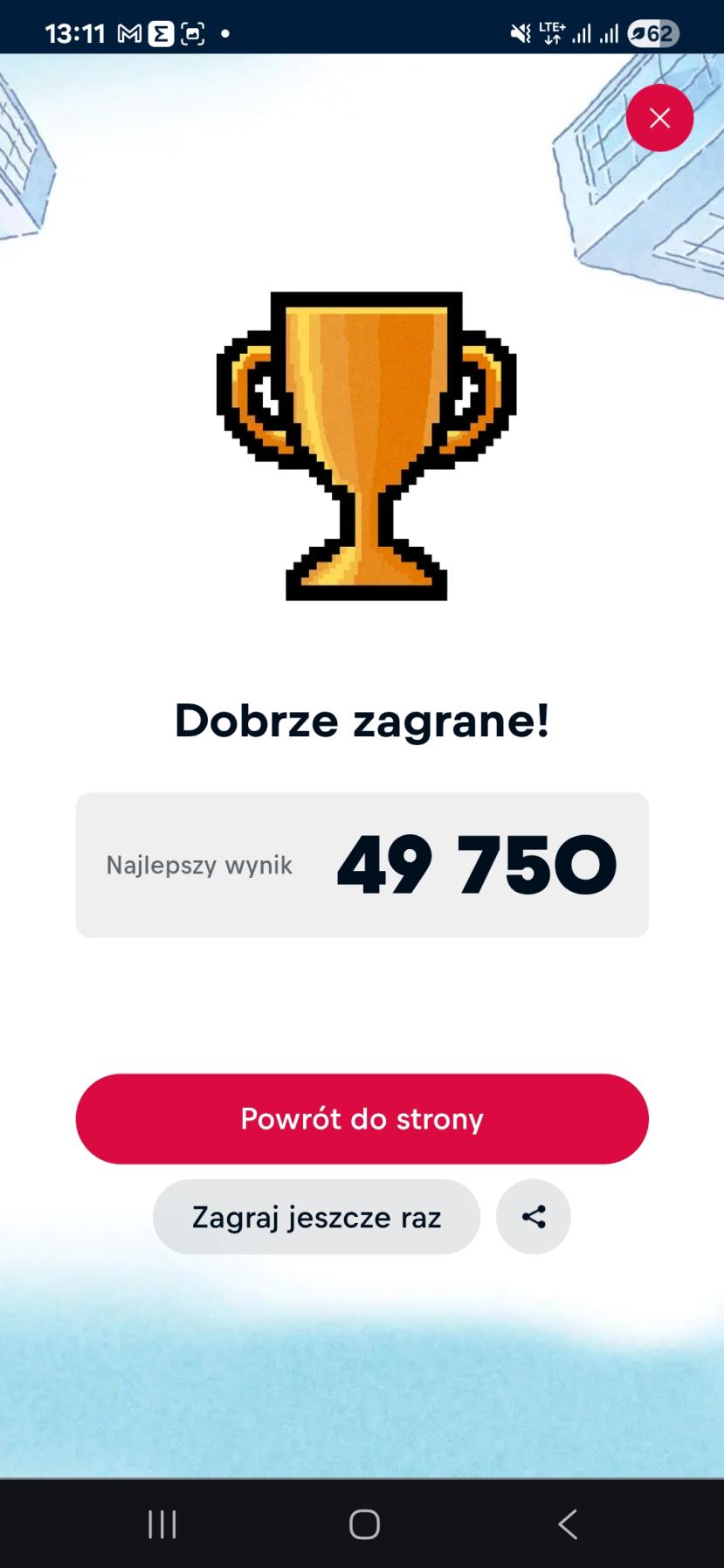The width and height of the screenshot is (724, 1568).
Task: Tap the Powrót do strony button
Action: [x=362, y=1118]
